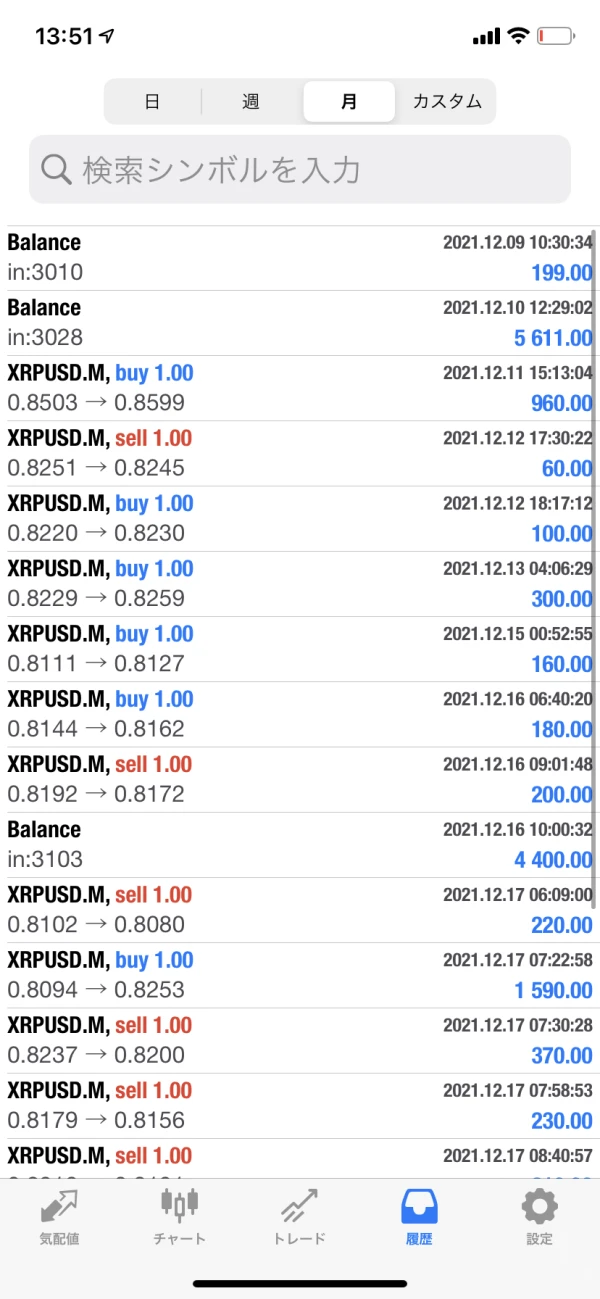Choose the 月 (month) period
This screenshot has width=600, height=1299.
tap(349, 102)
